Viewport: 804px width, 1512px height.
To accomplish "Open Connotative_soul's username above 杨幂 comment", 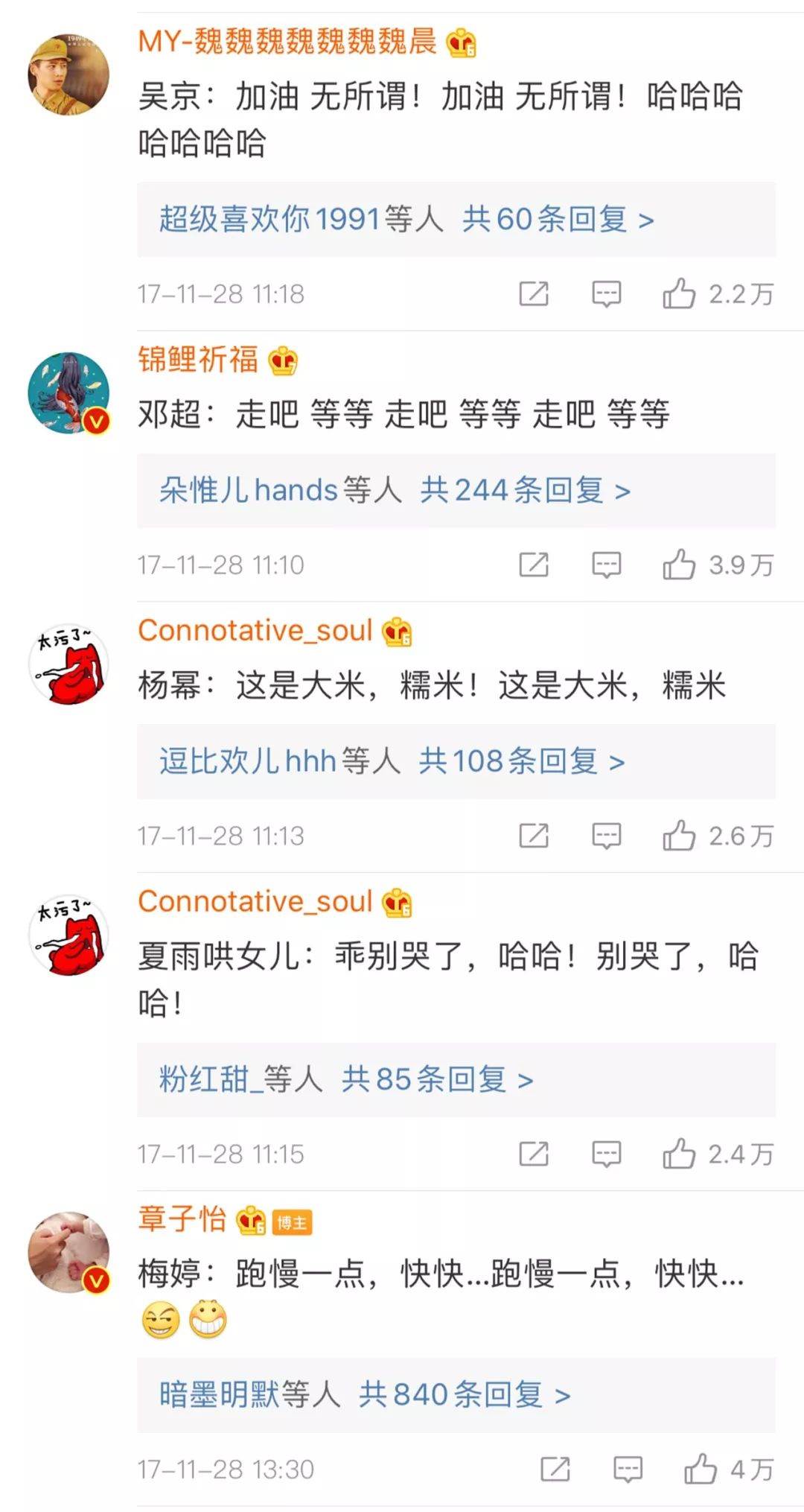I will [x=255, y=630].
